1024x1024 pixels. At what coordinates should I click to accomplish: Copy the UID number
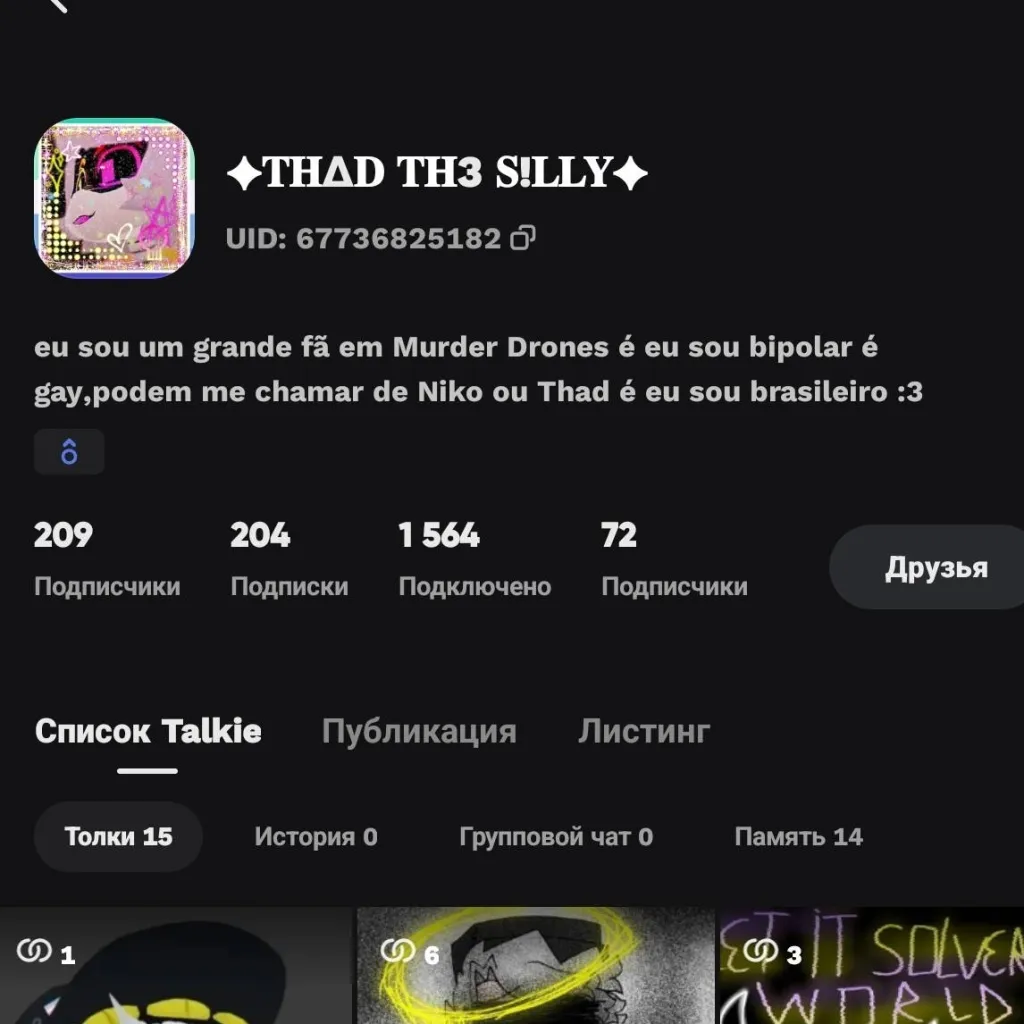click(x=523, y=238)
